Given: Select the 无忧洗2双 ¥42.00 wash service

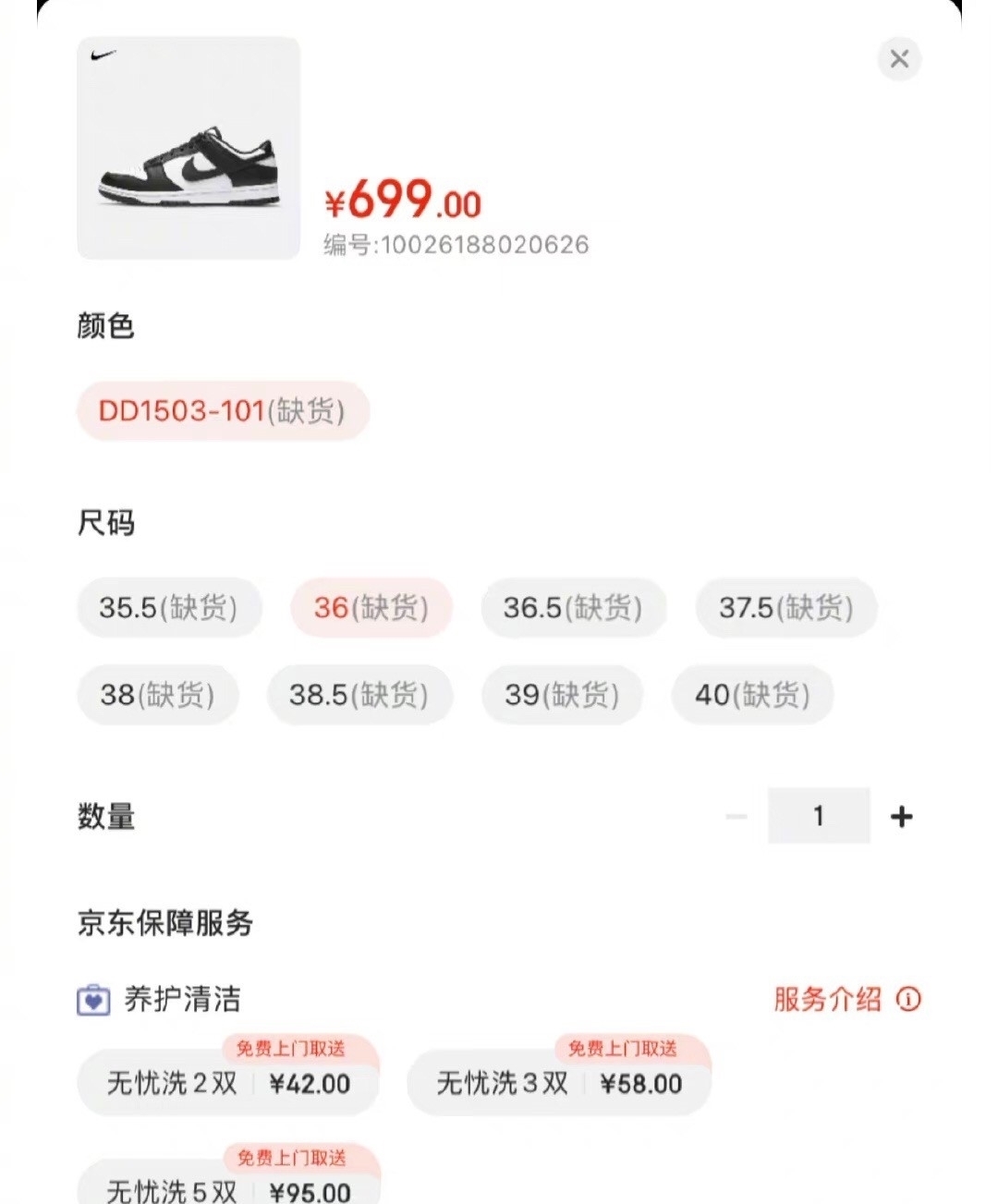Looking at the screenshot, I should click(x=227, y=1083).
